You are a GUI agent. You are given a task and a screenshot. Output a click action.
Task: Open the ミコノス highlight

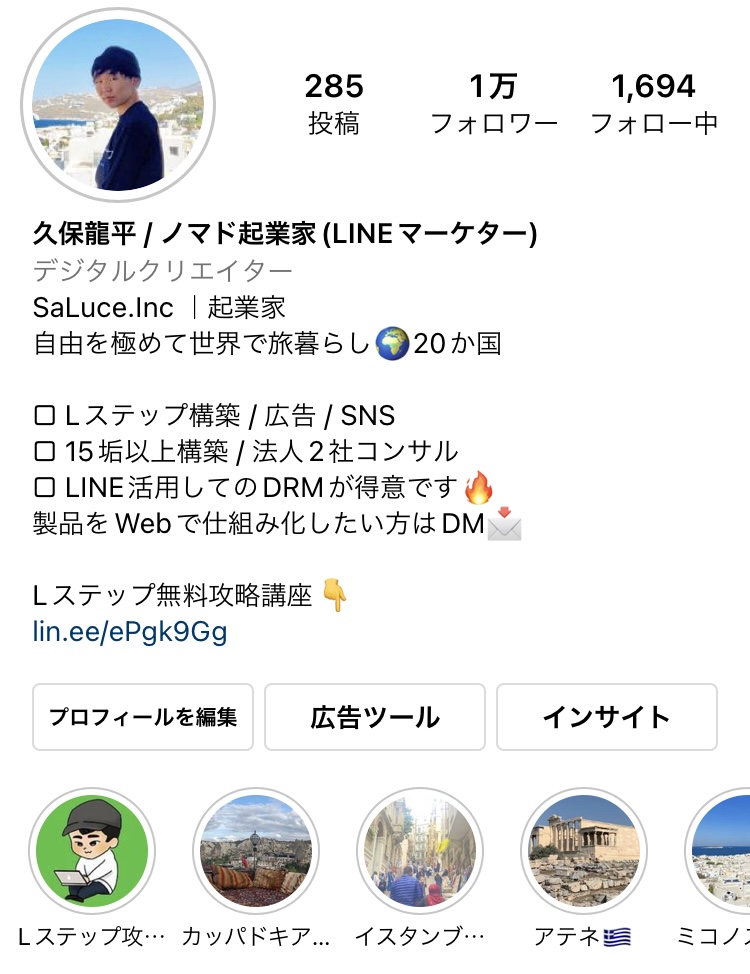click(x=722, y=851)
